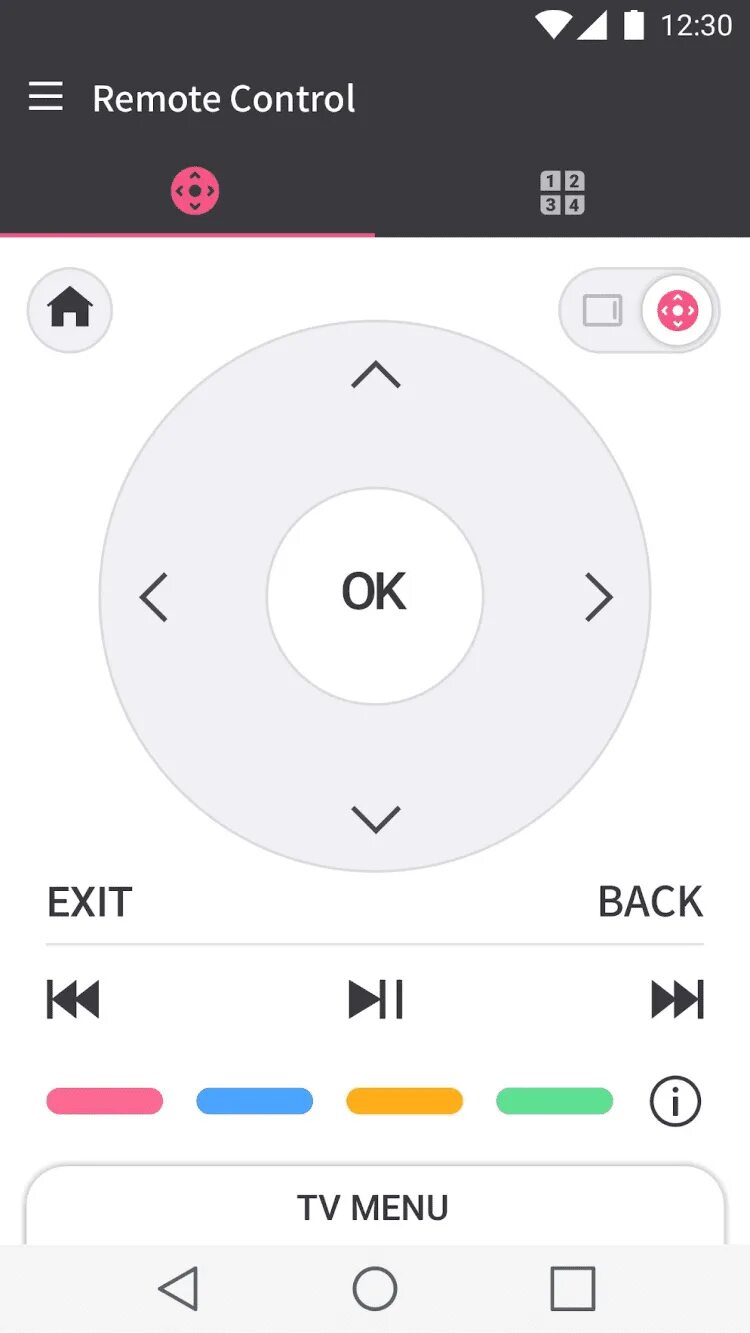Tap the home button
The image size is (750, 1333).
pyautogui.click(x=70, y=310)
